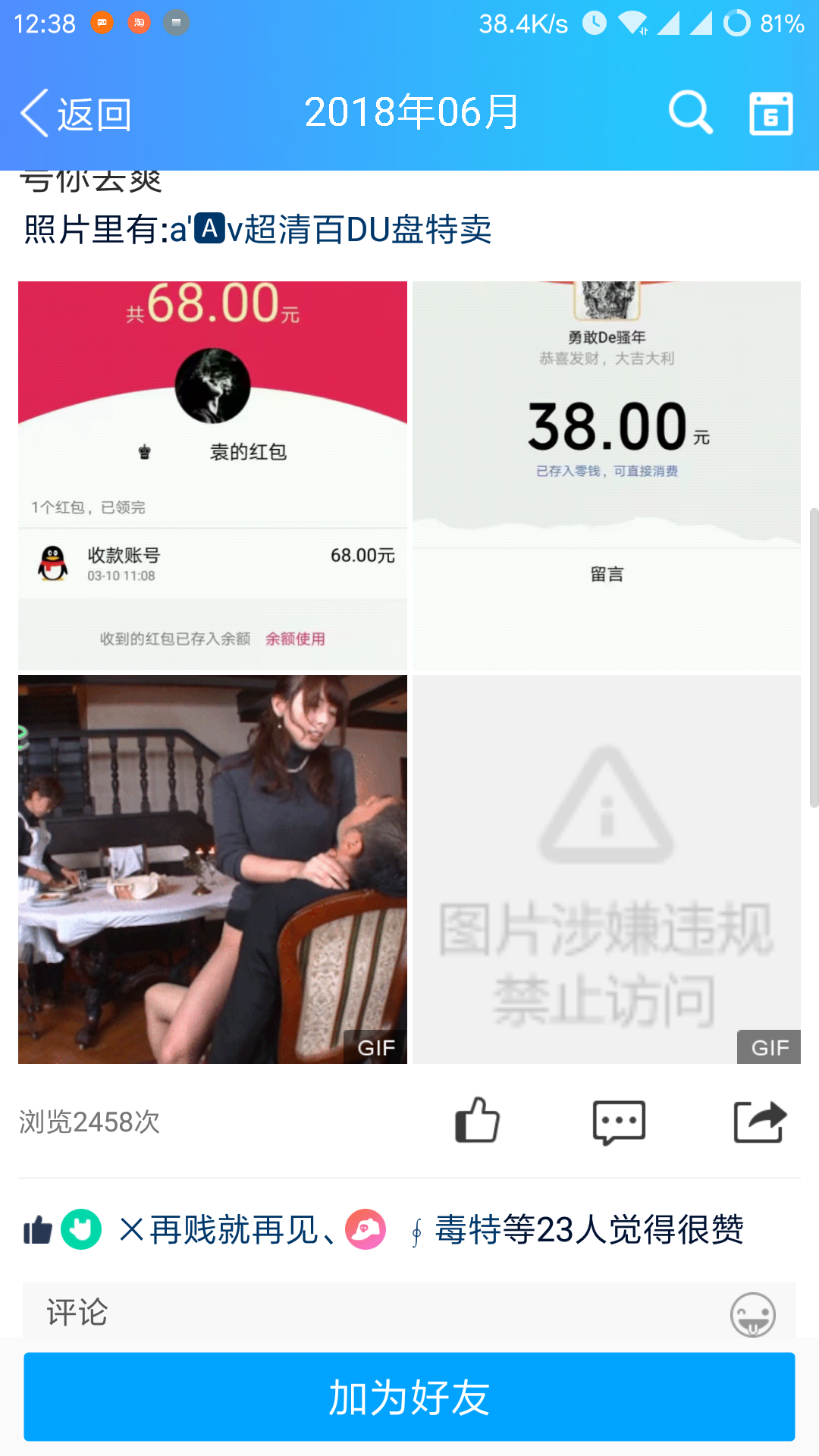819x1456 pixels.
Task: Open the emoji picker in the comment box
Action: coord(752,1314)
